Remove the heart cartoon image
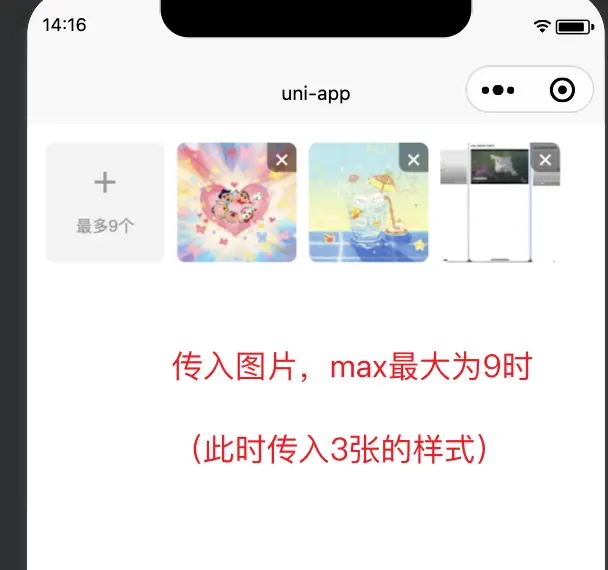Viewport: 608px width, 570px height. coord(282,158)
